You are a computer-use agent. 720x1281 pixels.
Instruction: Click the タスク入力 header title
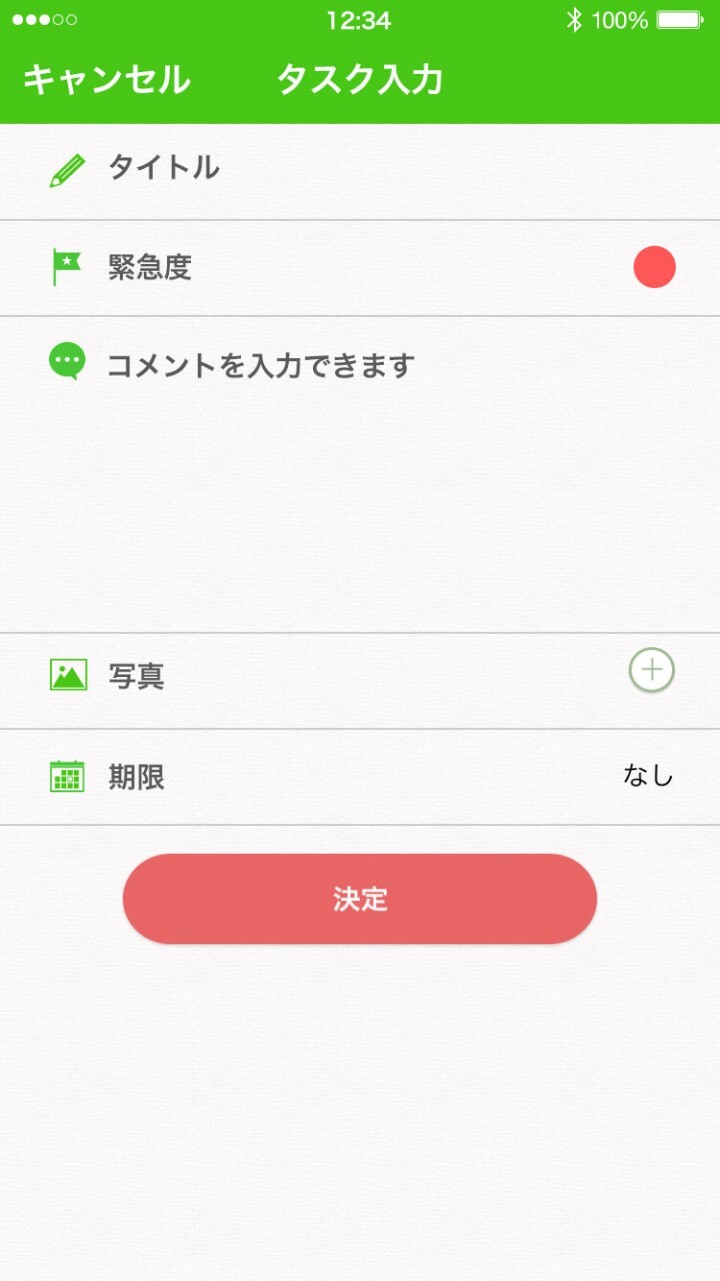[x=360, y=80]
